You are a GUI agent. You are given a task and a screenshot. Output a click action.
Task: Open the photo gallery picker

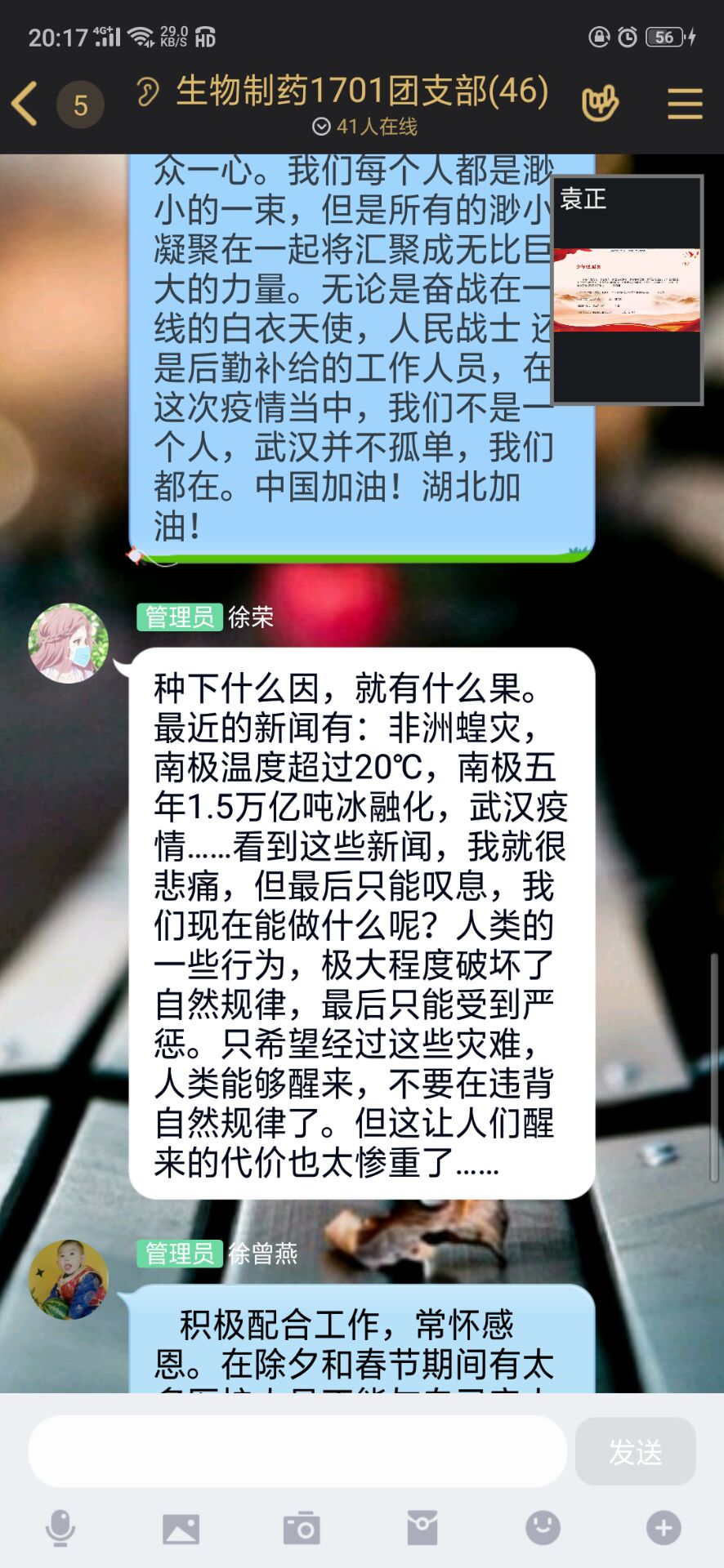(x=181, y=1528)
